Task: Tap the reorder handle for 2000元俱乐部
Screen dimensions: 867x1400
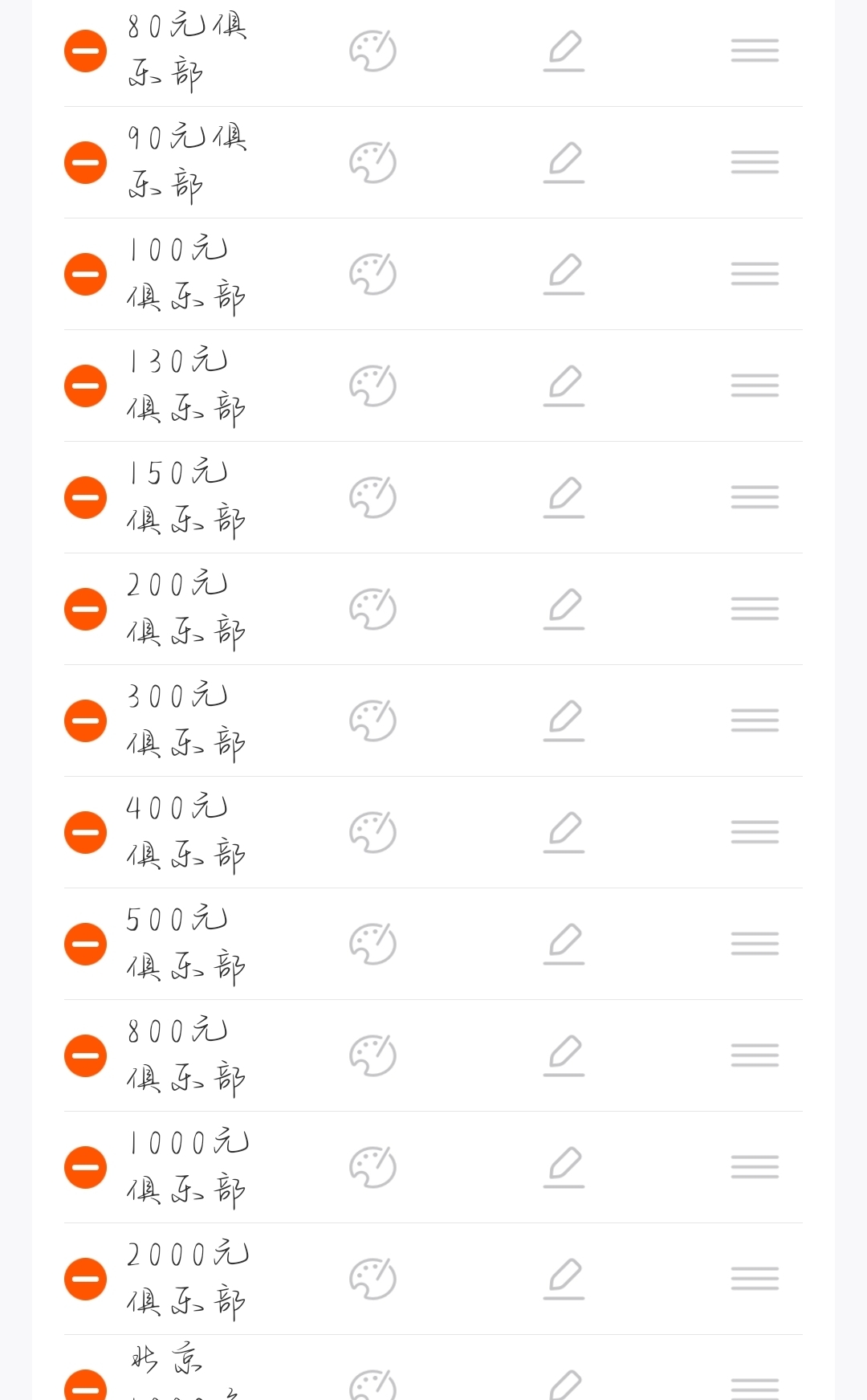Action: click(755, 1279)
